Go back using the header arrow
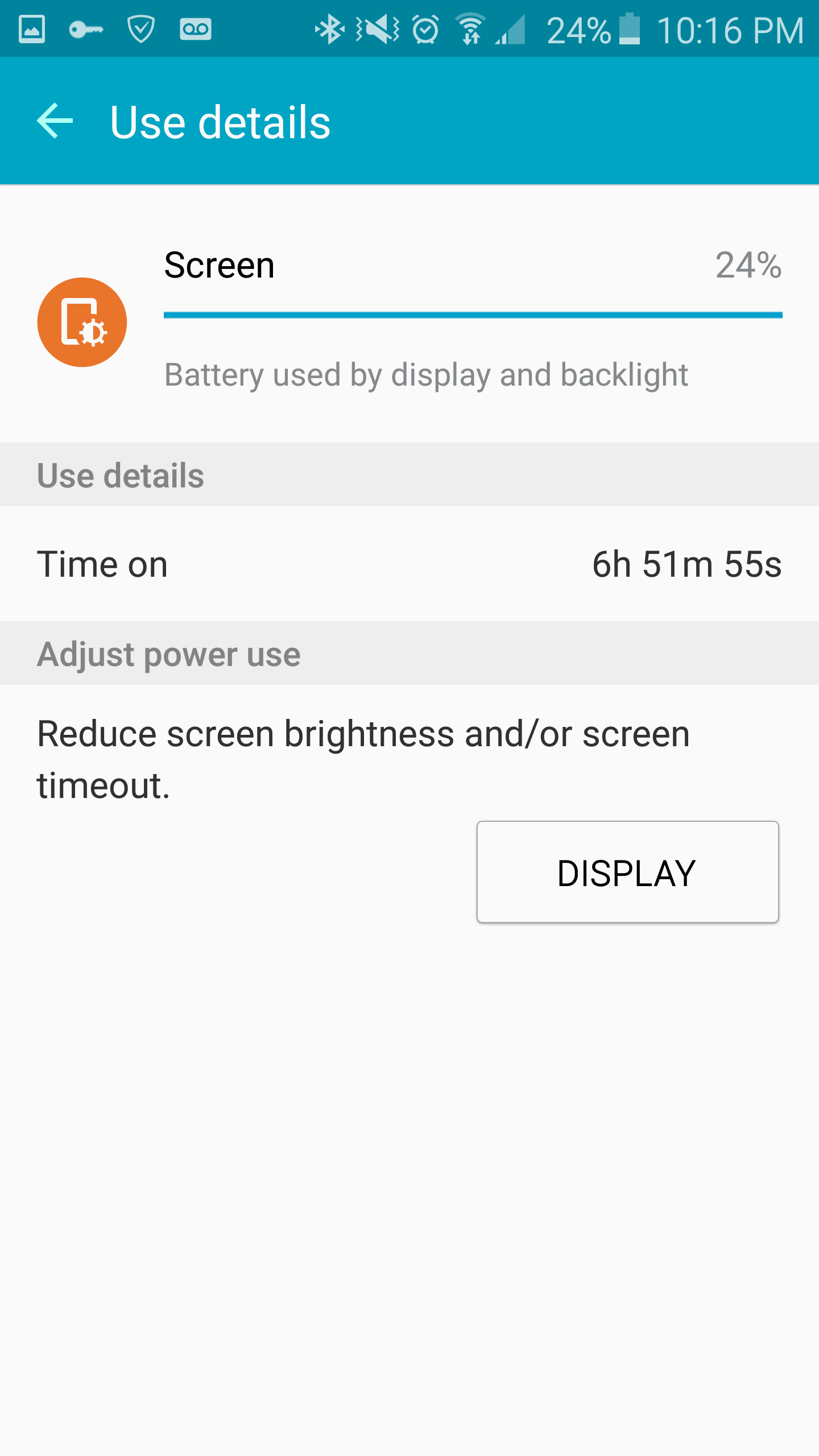 click(55, 121)
